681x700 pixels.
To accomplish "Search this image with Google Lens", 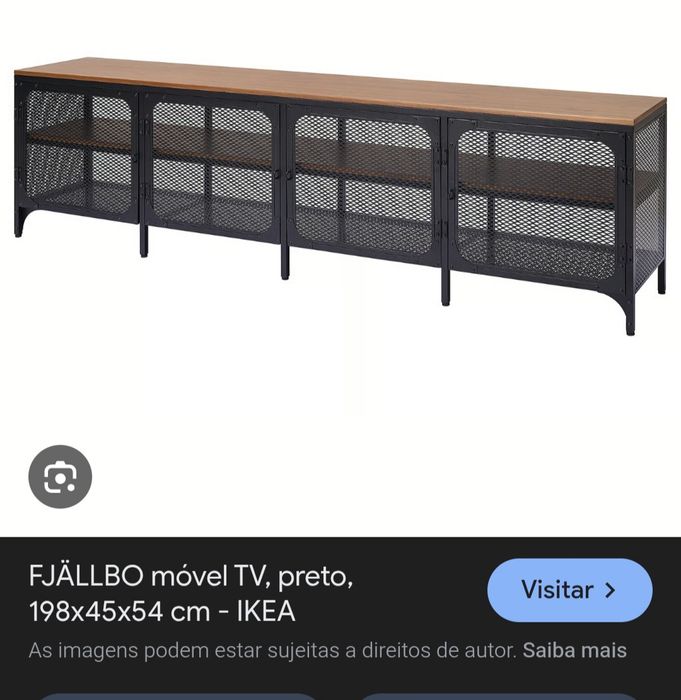I will (60, 477).
